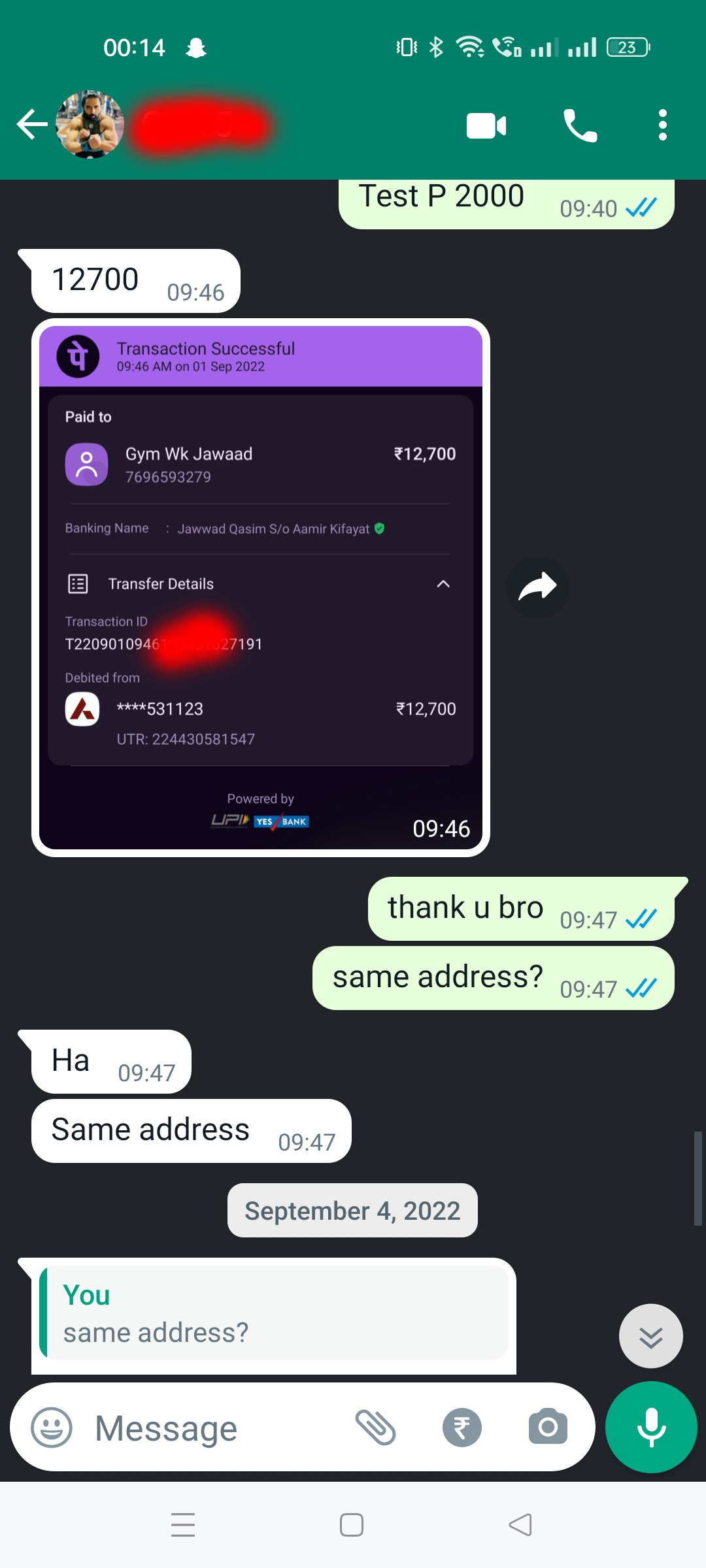Screen dimensions: 706x1568
Task: Jump to the quoted 'same address?' message
Action: (273, 1313)
